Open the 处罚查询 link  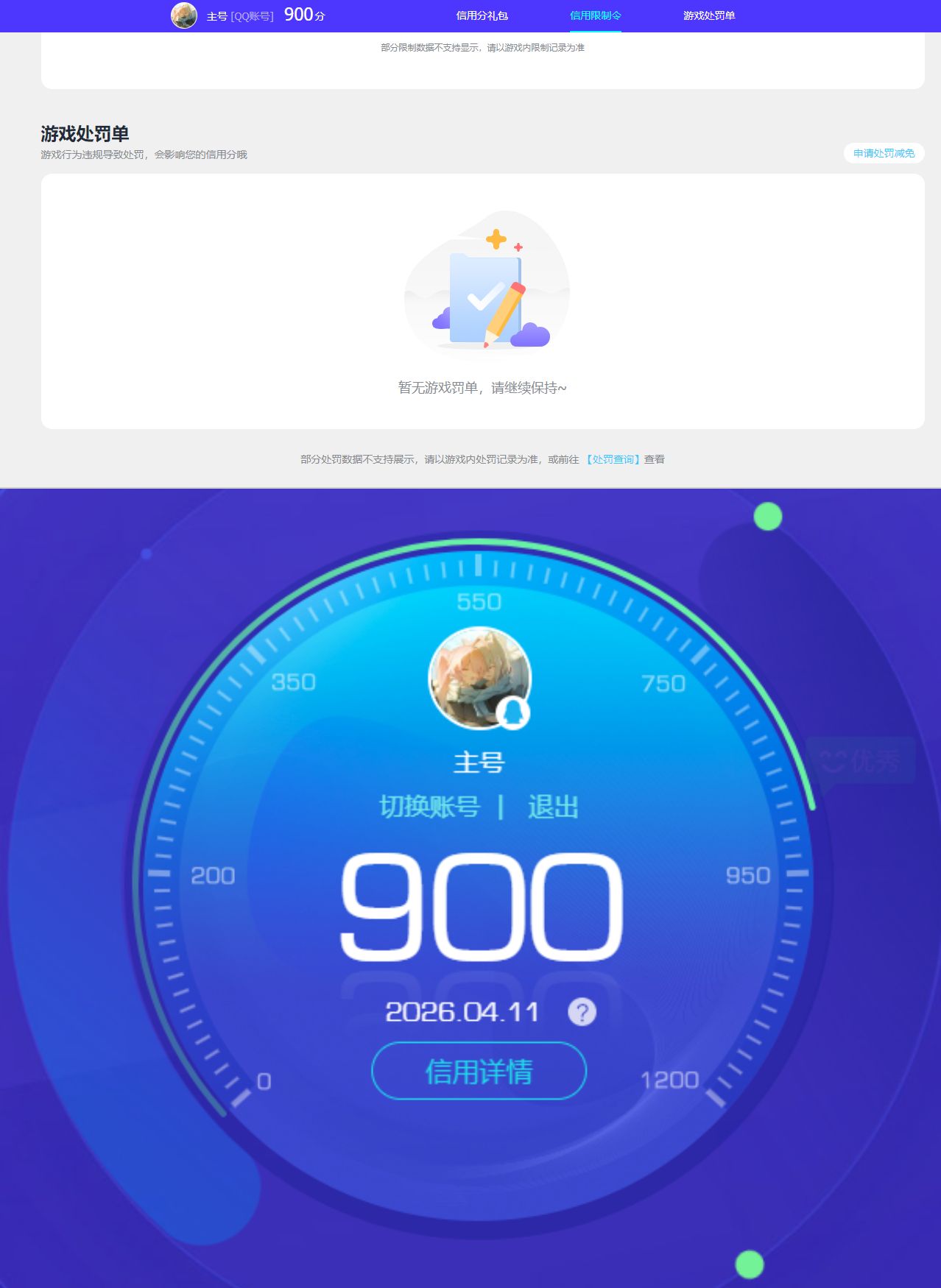click(613, 459)
